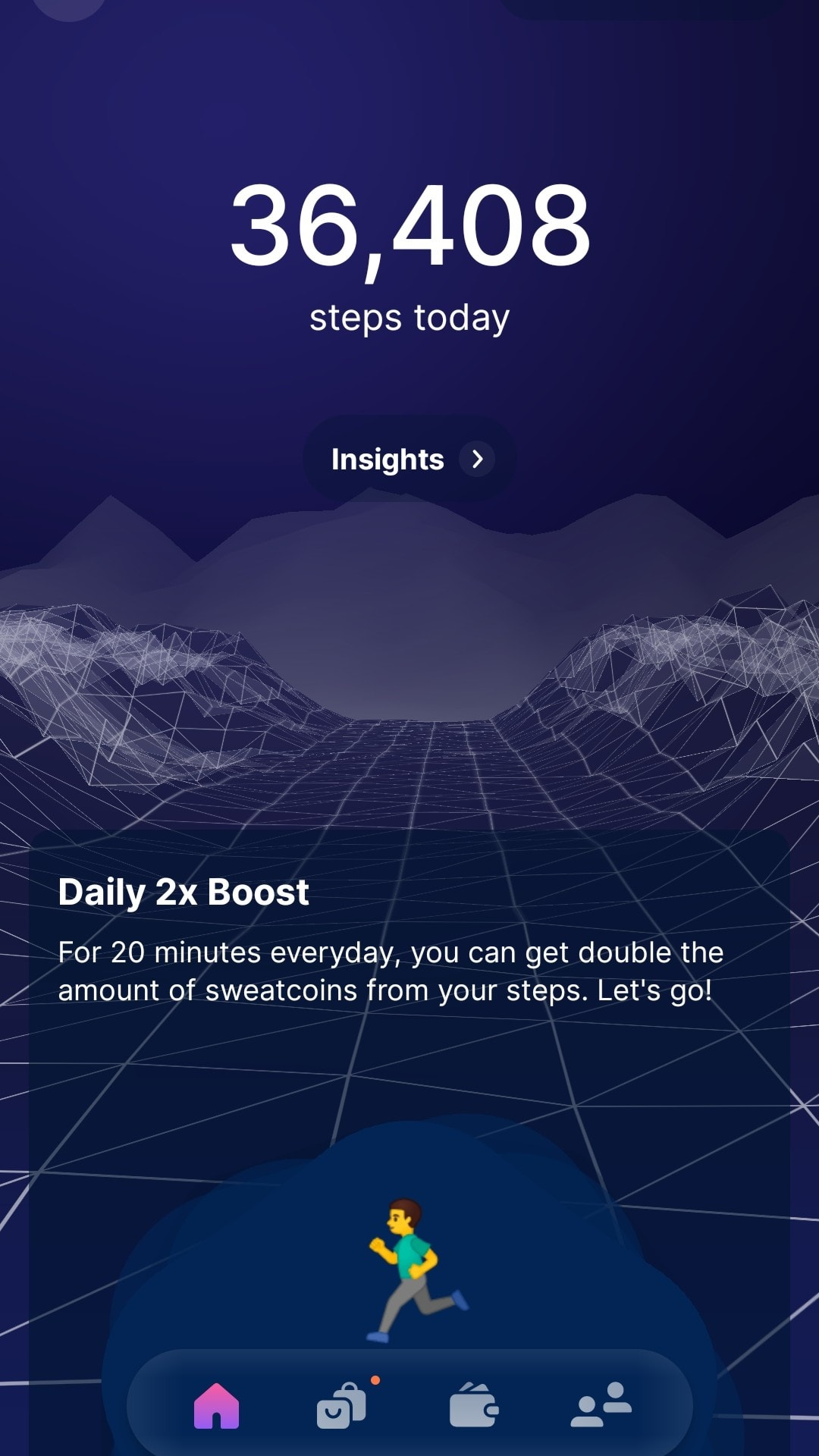The width and height of the screenshot is (819, 1456).
Task: Open the friends tab
Action: [x=601, y=1404]
